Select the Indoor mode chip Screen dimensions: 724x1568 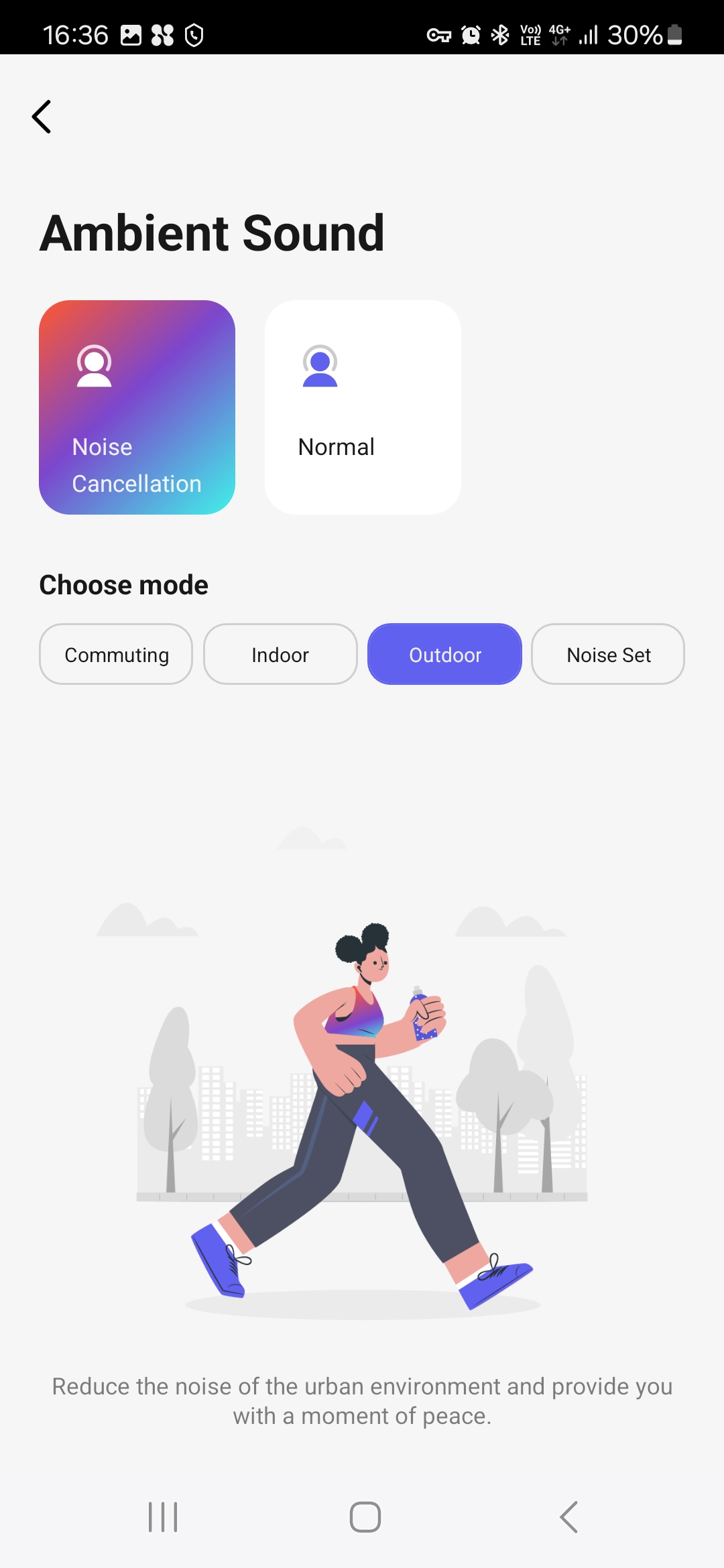pos(280,654)
